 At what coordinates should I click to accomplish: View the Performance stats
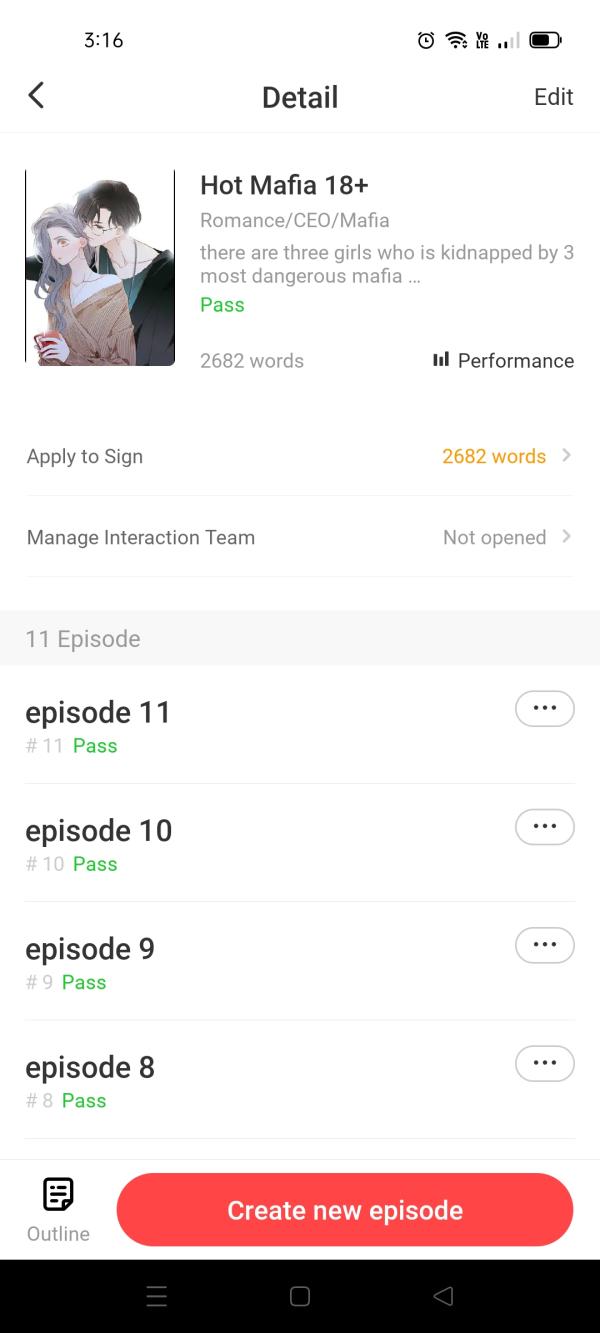(x=503, y=360)
